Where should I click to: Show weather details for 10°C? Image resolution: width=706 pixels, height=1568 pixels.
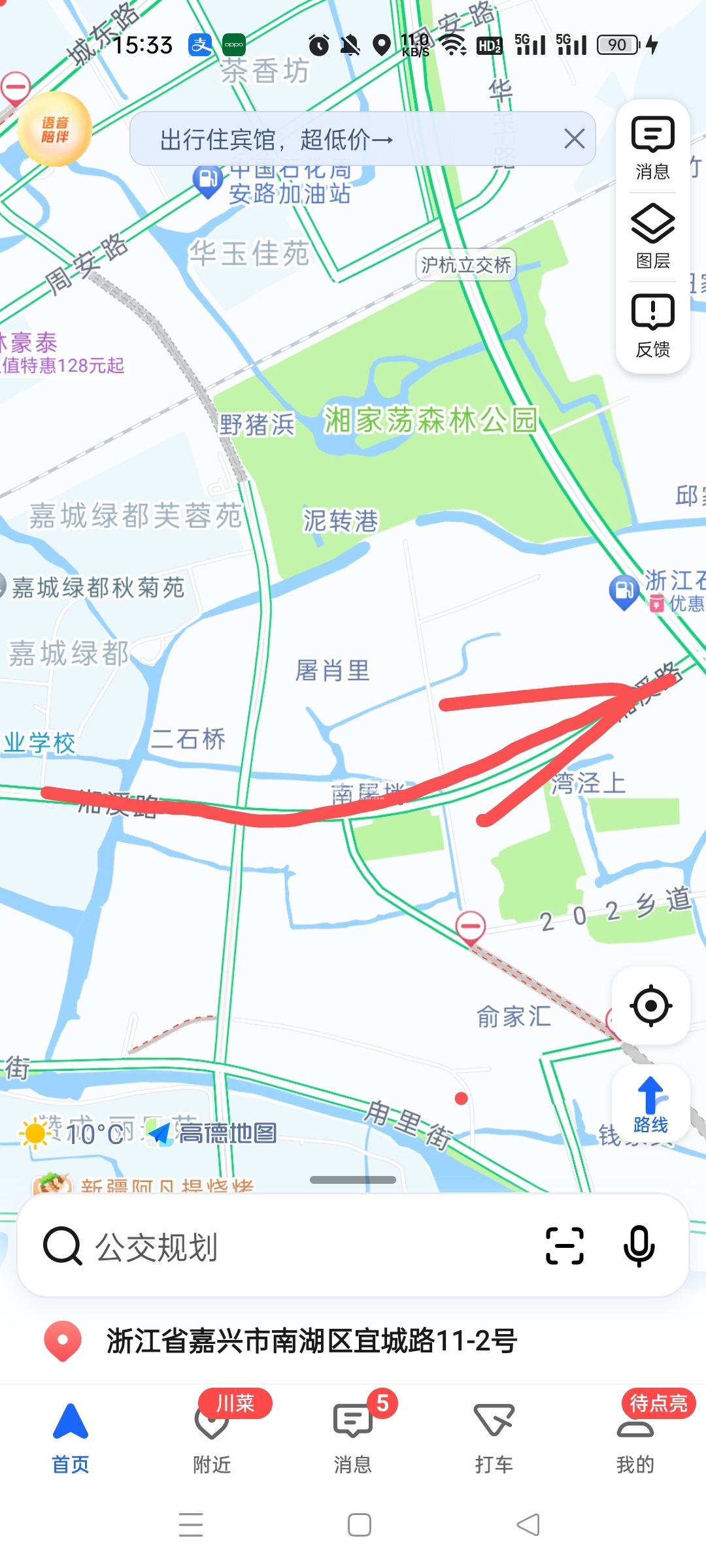coord(72,1134)
